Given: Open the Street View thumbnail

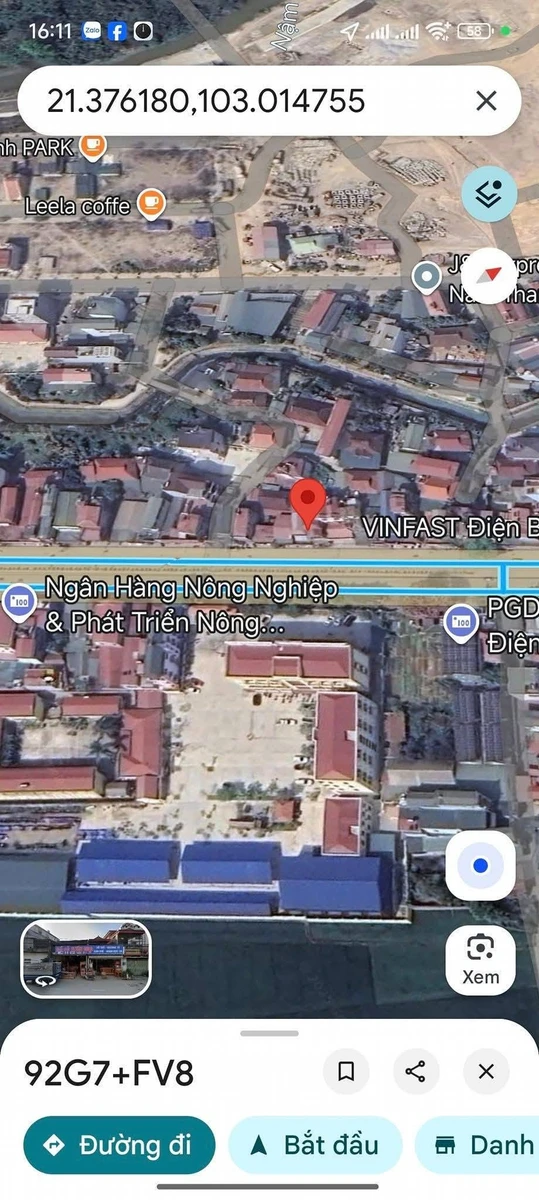Looking at the screenshot, I should pos(87,959).
